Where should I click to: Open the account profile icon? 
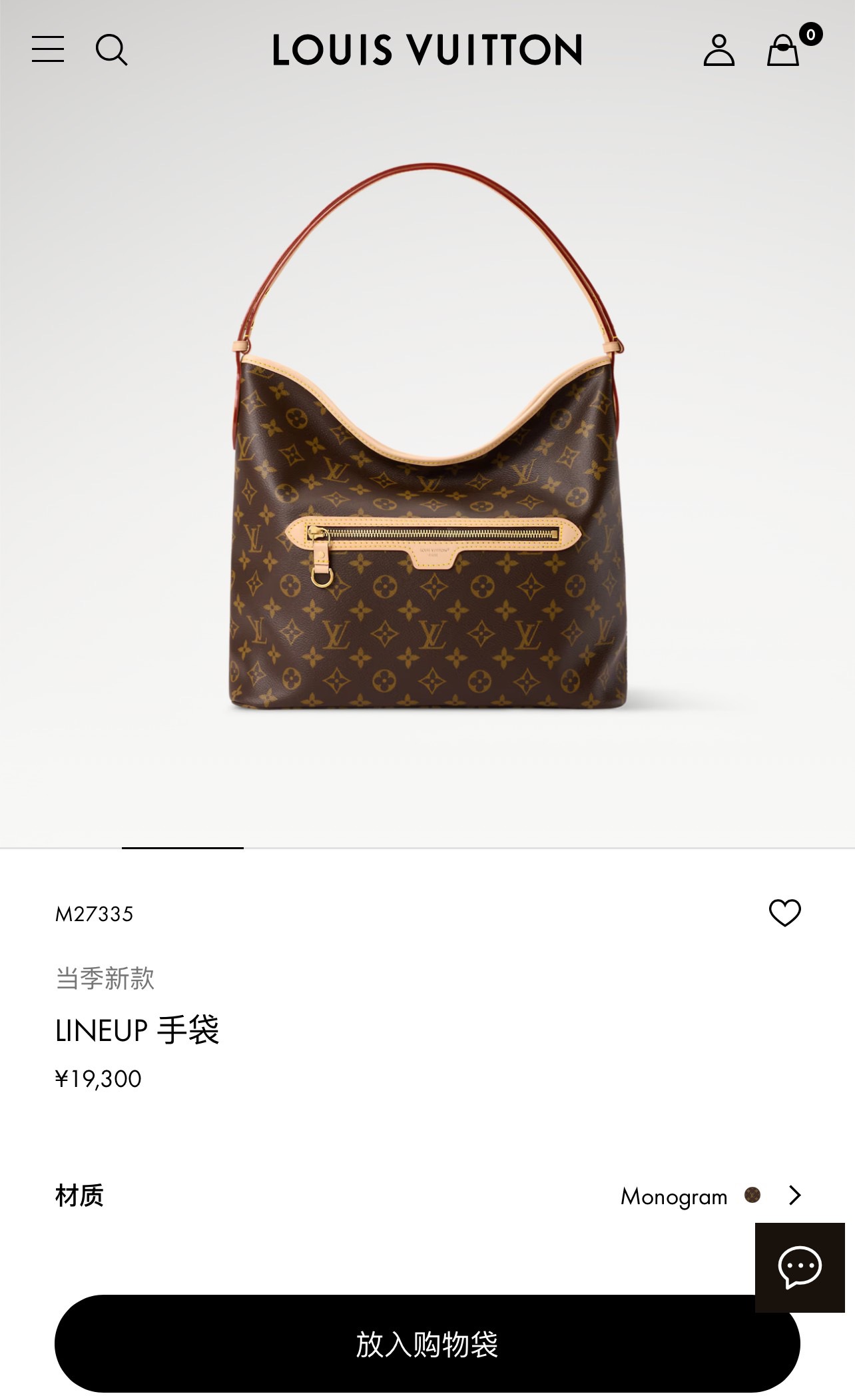click(718, 50)
